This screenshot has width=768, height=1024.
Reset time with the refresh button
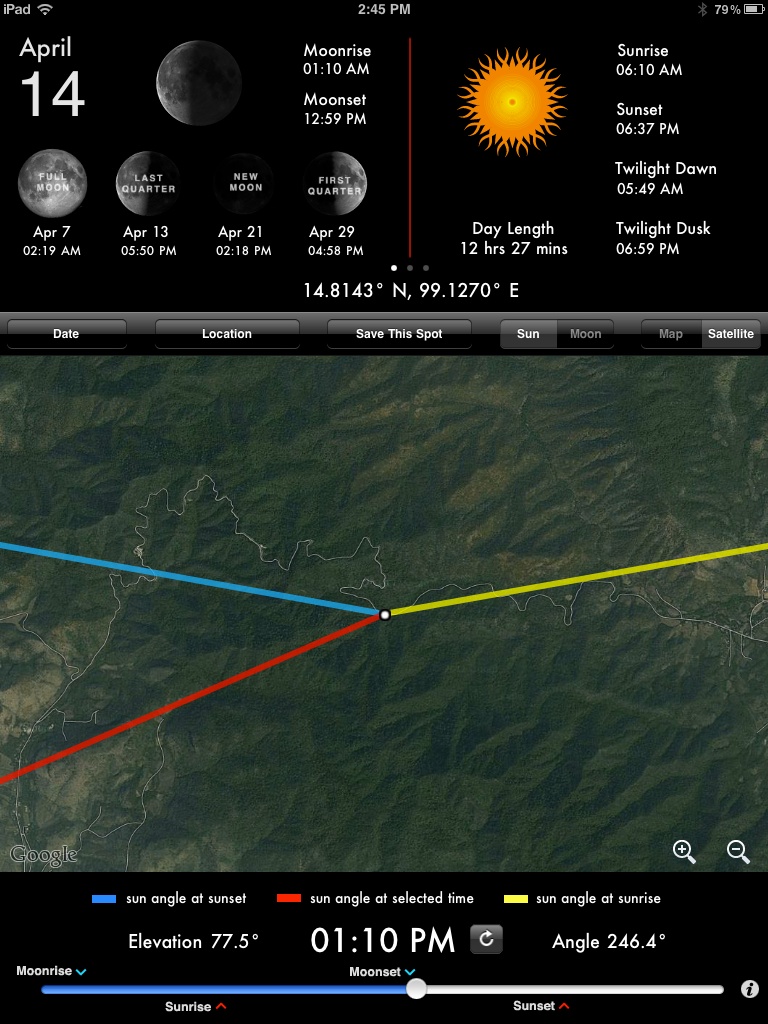click(486, 939)
